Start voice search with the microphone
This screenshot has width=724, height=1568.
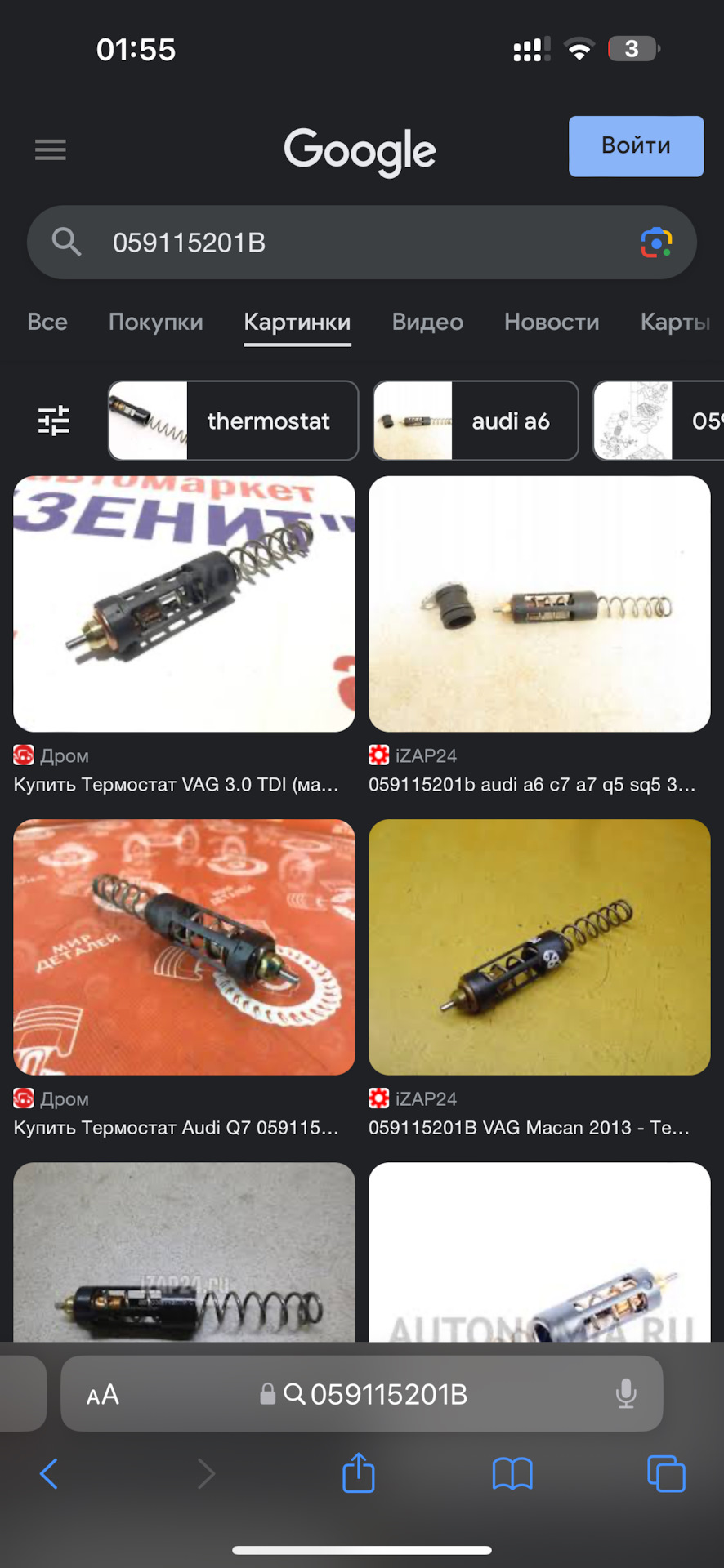pyautogui.click(x=626, y=1393)
